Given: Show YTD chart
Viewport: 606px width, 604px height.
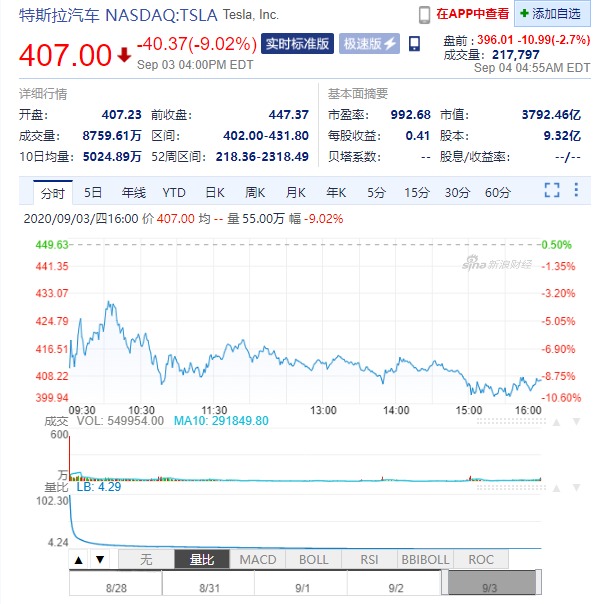Looking at the screenshot, I should [174, 192].
